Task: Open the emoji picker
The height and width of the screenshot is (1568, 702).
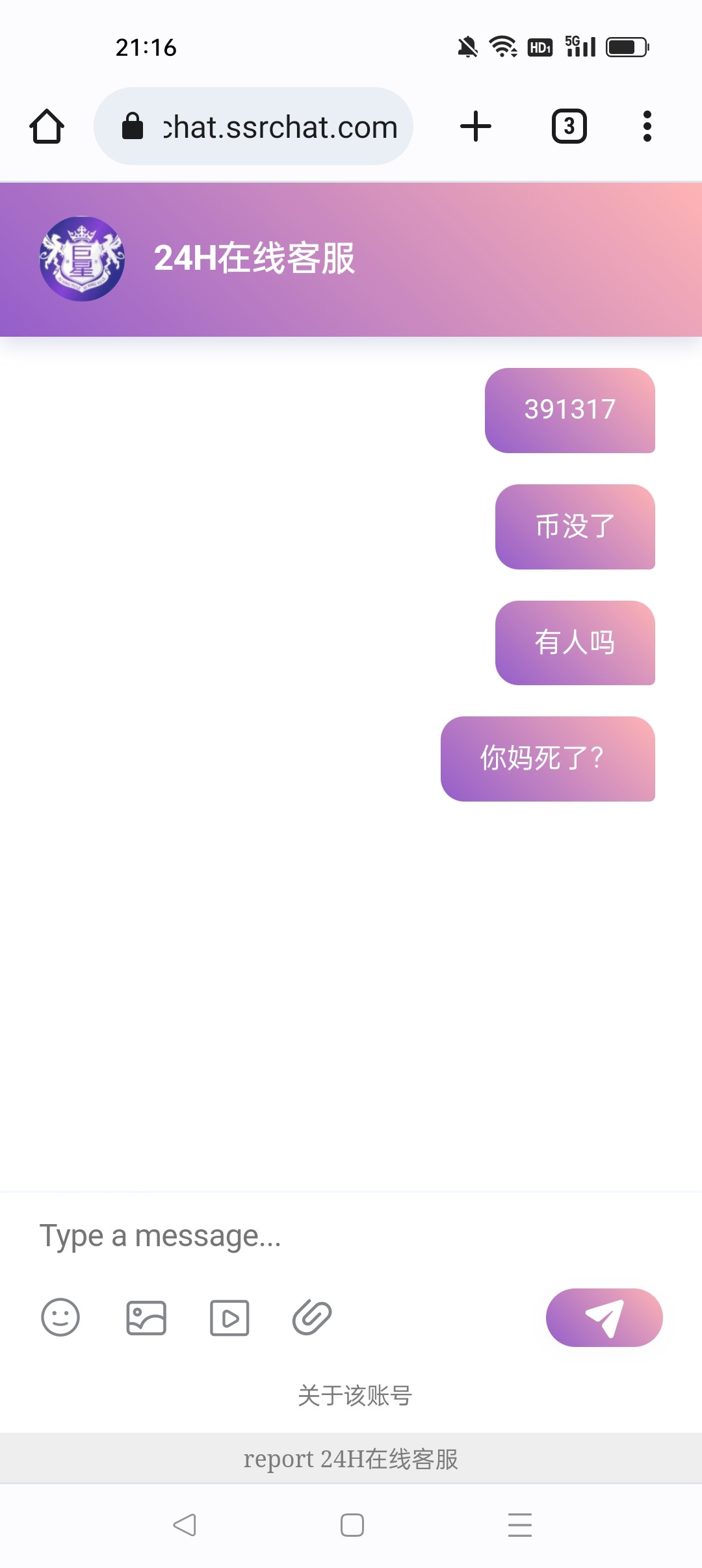Action: coord(60,1318)
